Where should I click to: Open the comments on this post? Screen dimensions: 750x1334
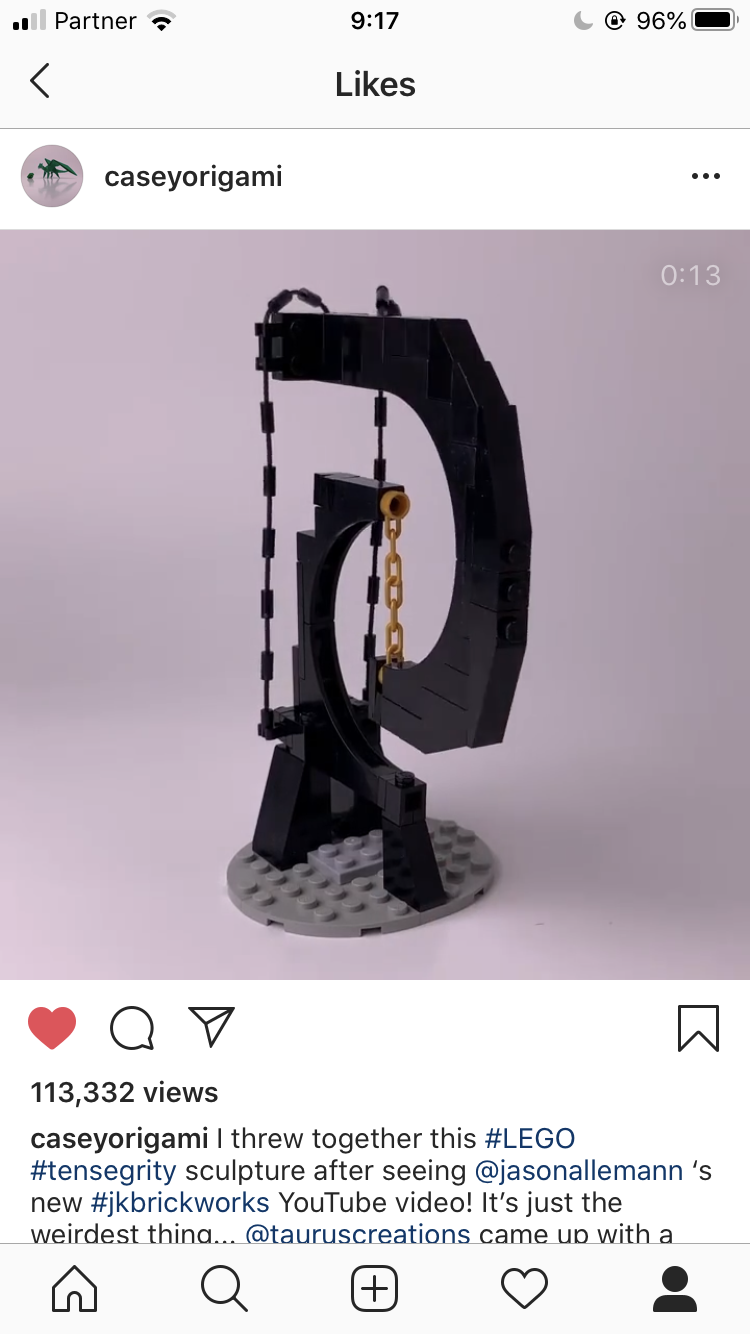tap(132, 1027)
